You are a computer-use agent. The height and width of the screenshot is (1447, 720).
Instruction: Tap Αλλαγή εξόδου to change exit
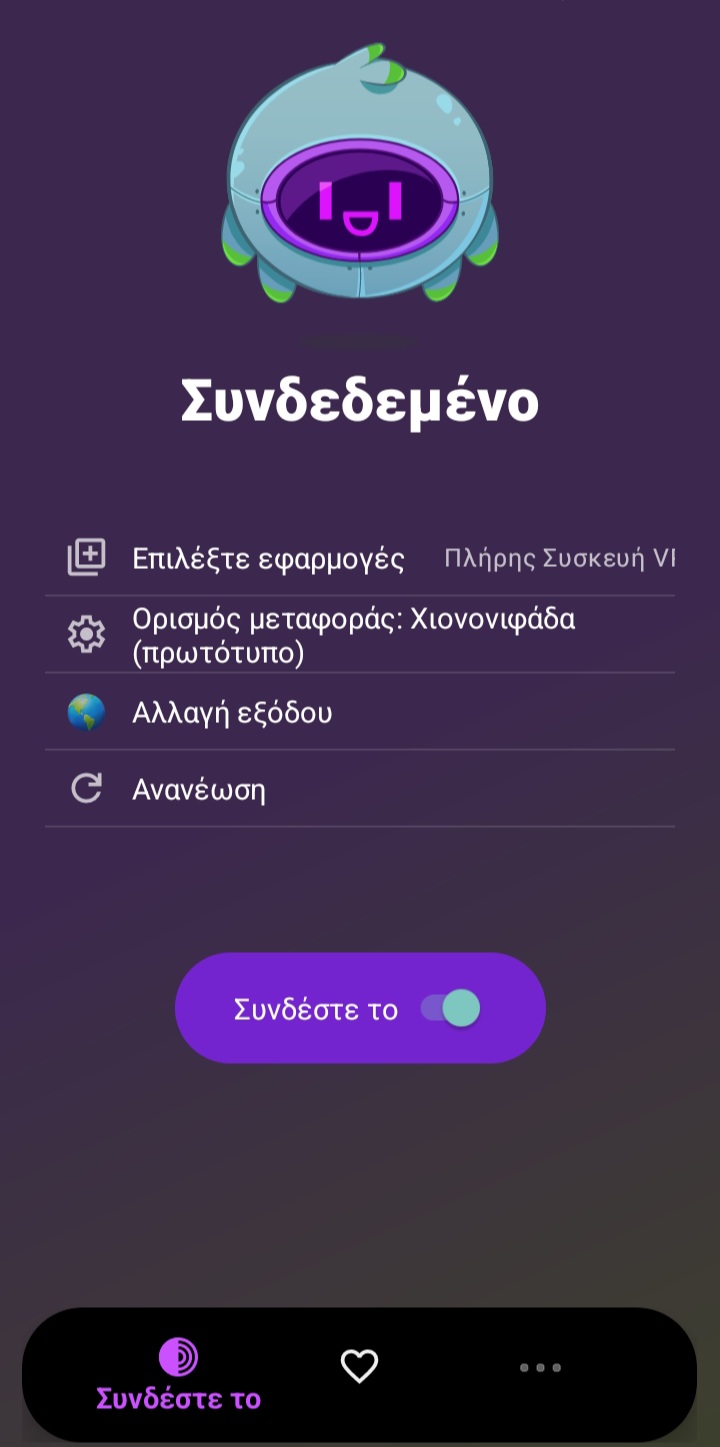coord(232,713)
